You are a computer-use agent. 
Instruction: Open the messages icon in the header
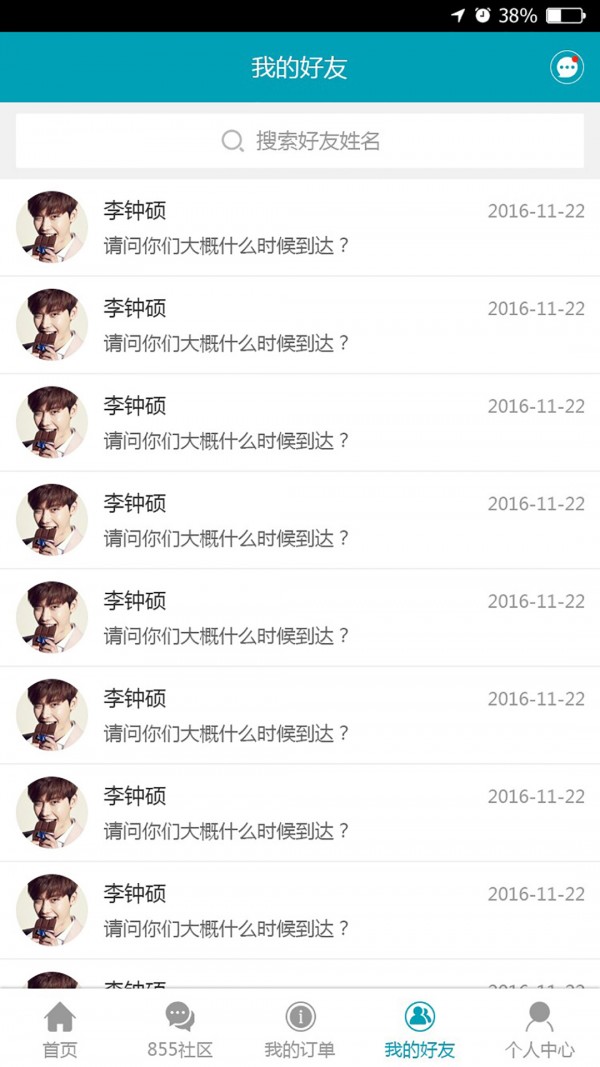[x=567, y=68]
